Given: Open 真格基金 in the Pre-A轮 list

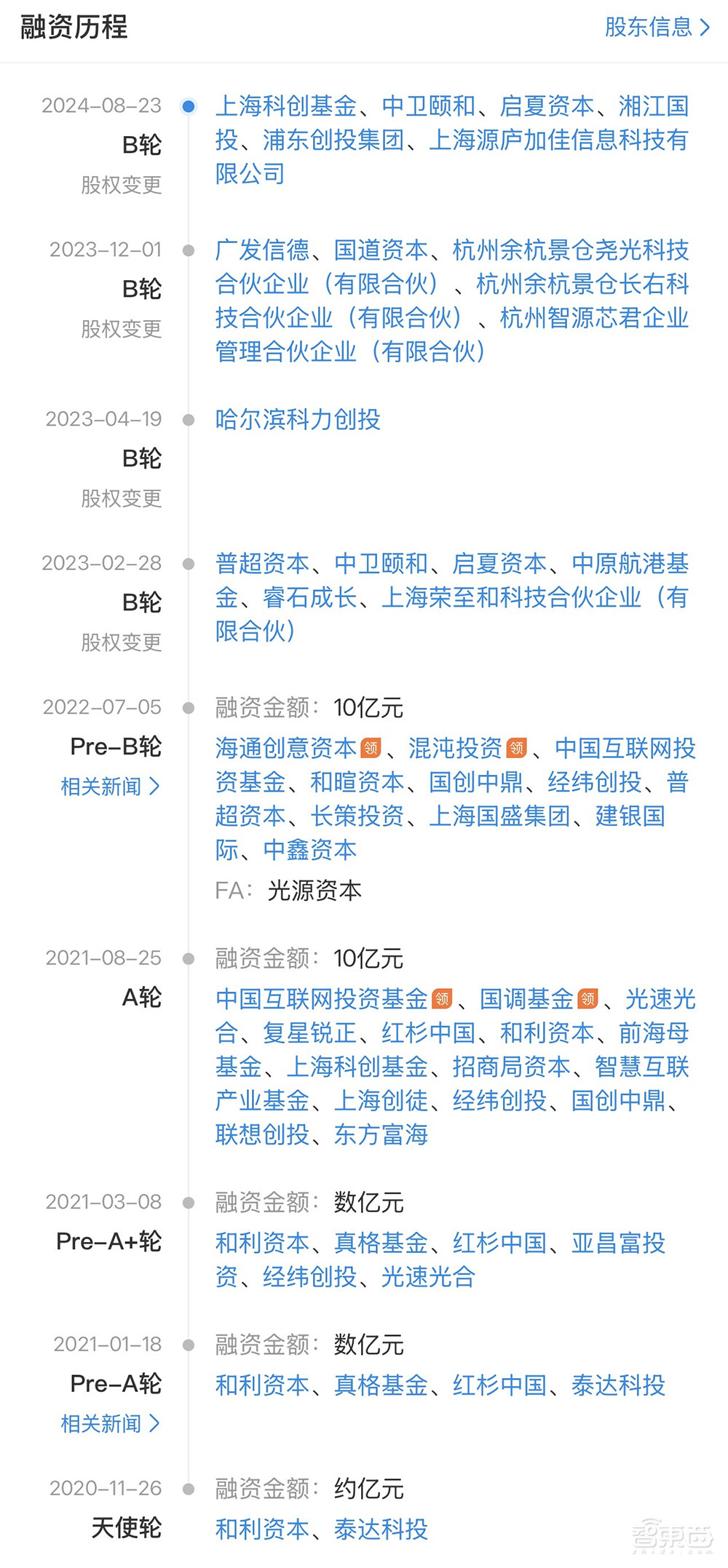Looking at the screenshot, I should 381,1385.
